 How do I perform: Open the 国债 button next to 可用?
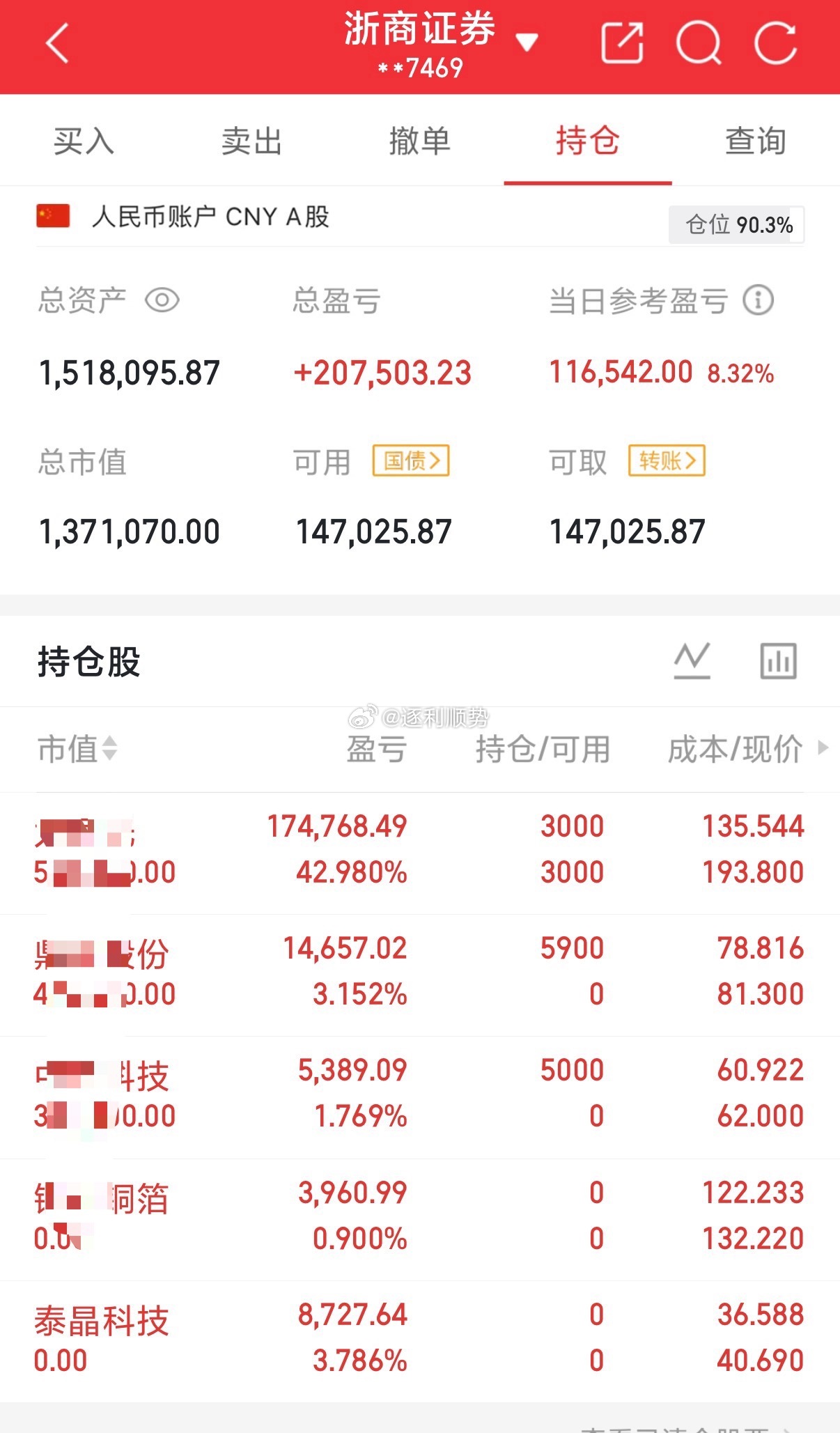411,460
